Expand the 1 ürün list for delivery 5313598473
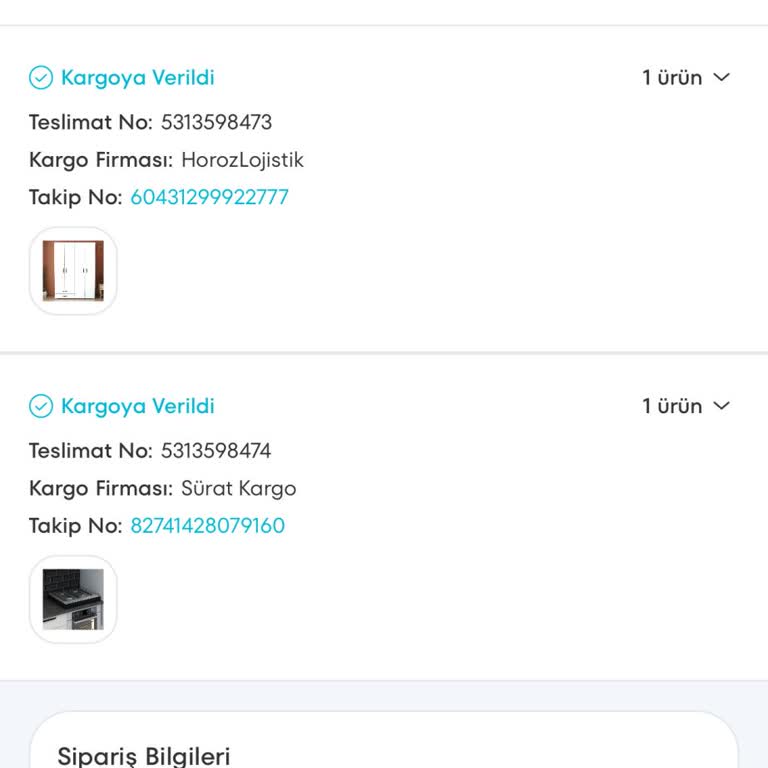The image size is (768, 768). pos(686,78)
